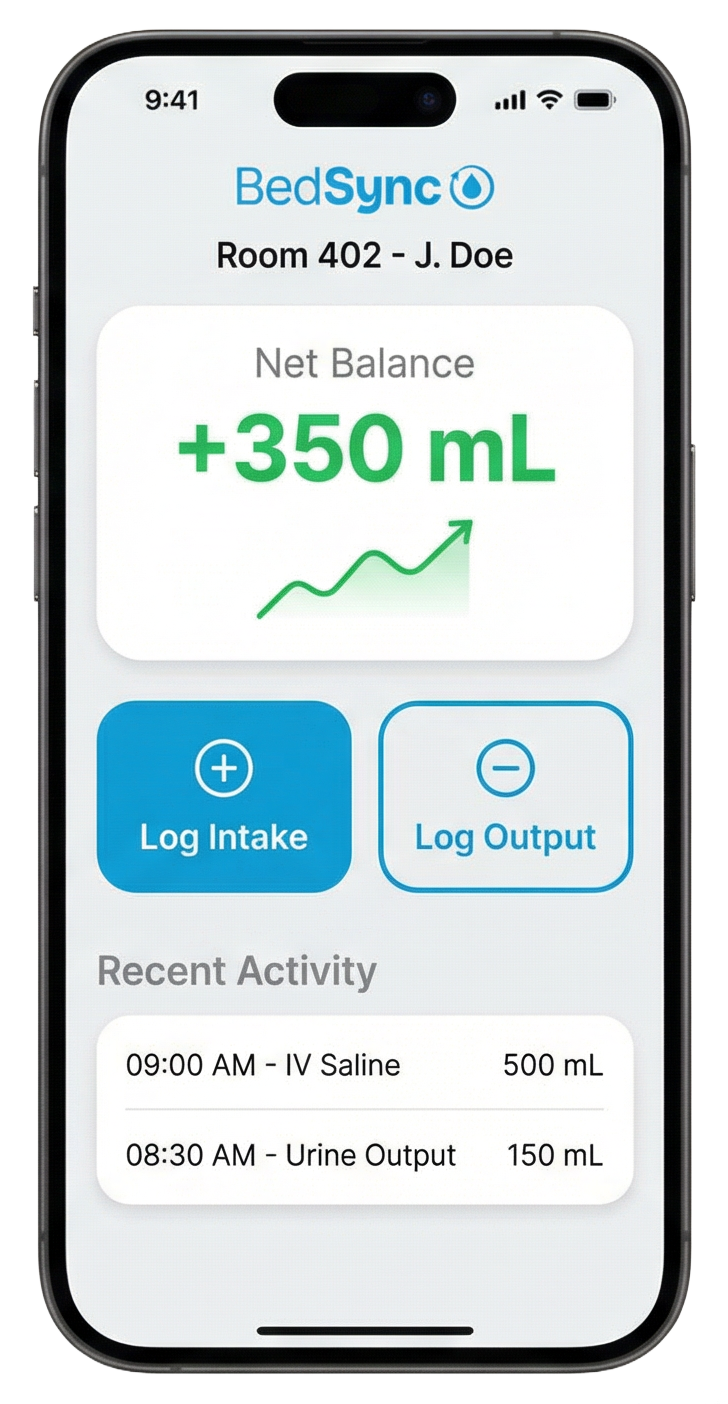Image resolution: width=728 pixels, height=1404 pixels.
Task: Select the IV Saline 500 mL entry
Action: click(x=364, y=1065)
